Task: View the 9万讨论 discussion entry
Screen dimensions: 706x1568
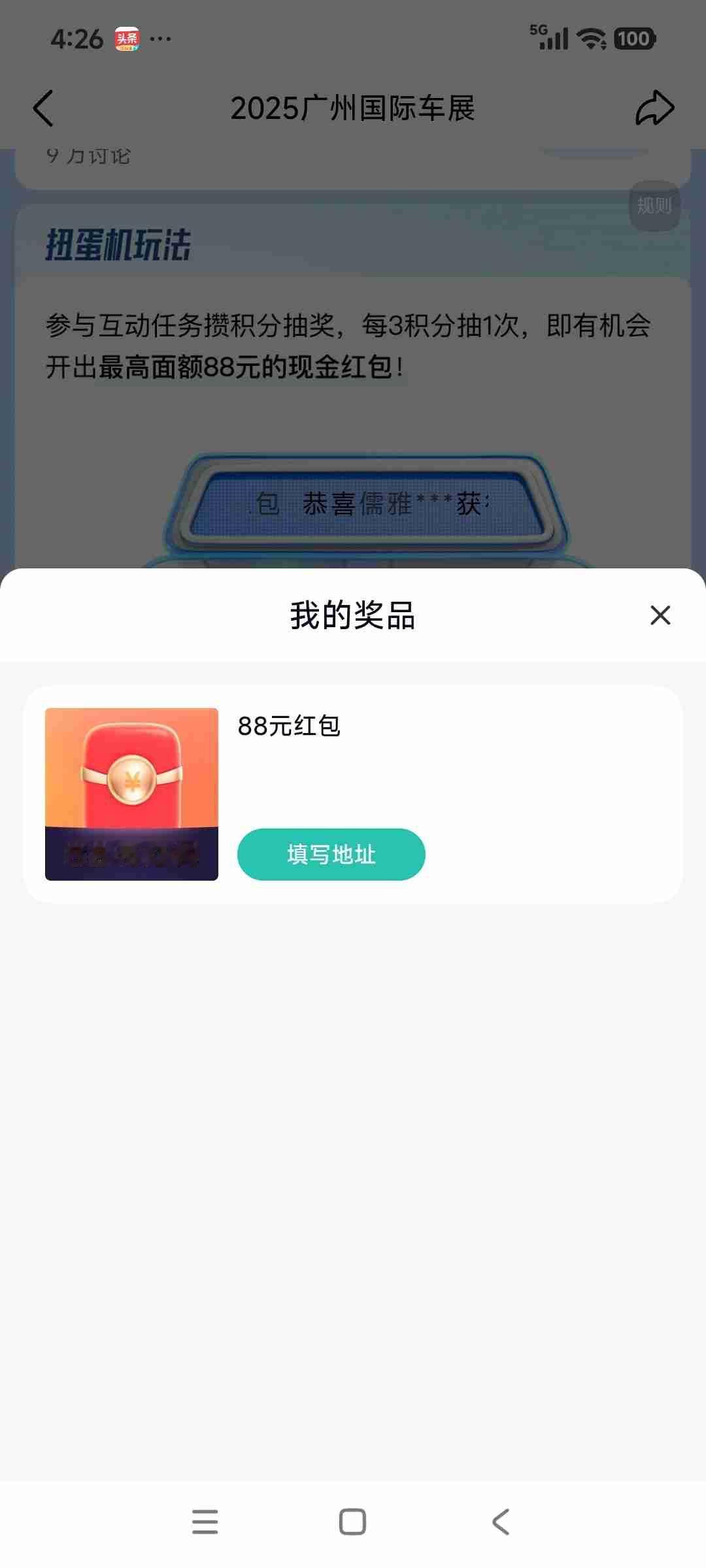Action: [x=88, y=155]
